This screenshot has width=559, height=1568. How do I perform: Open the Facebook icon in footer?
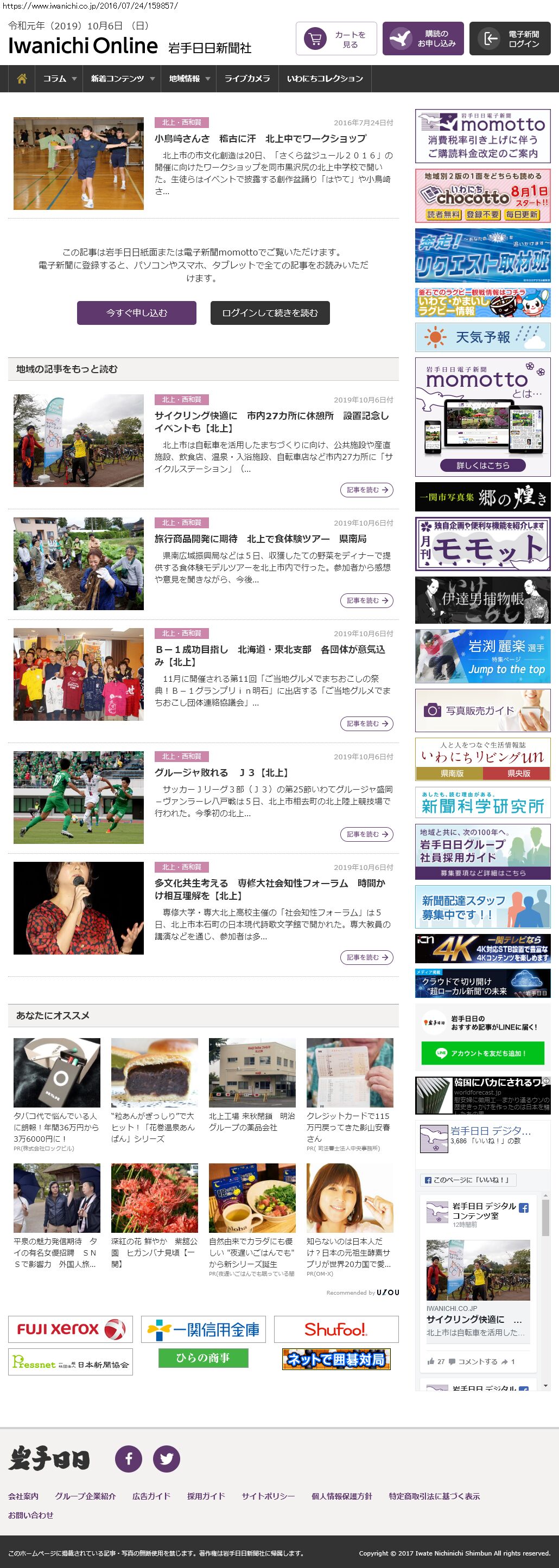pyautogui.click(x=129, y=1458)
